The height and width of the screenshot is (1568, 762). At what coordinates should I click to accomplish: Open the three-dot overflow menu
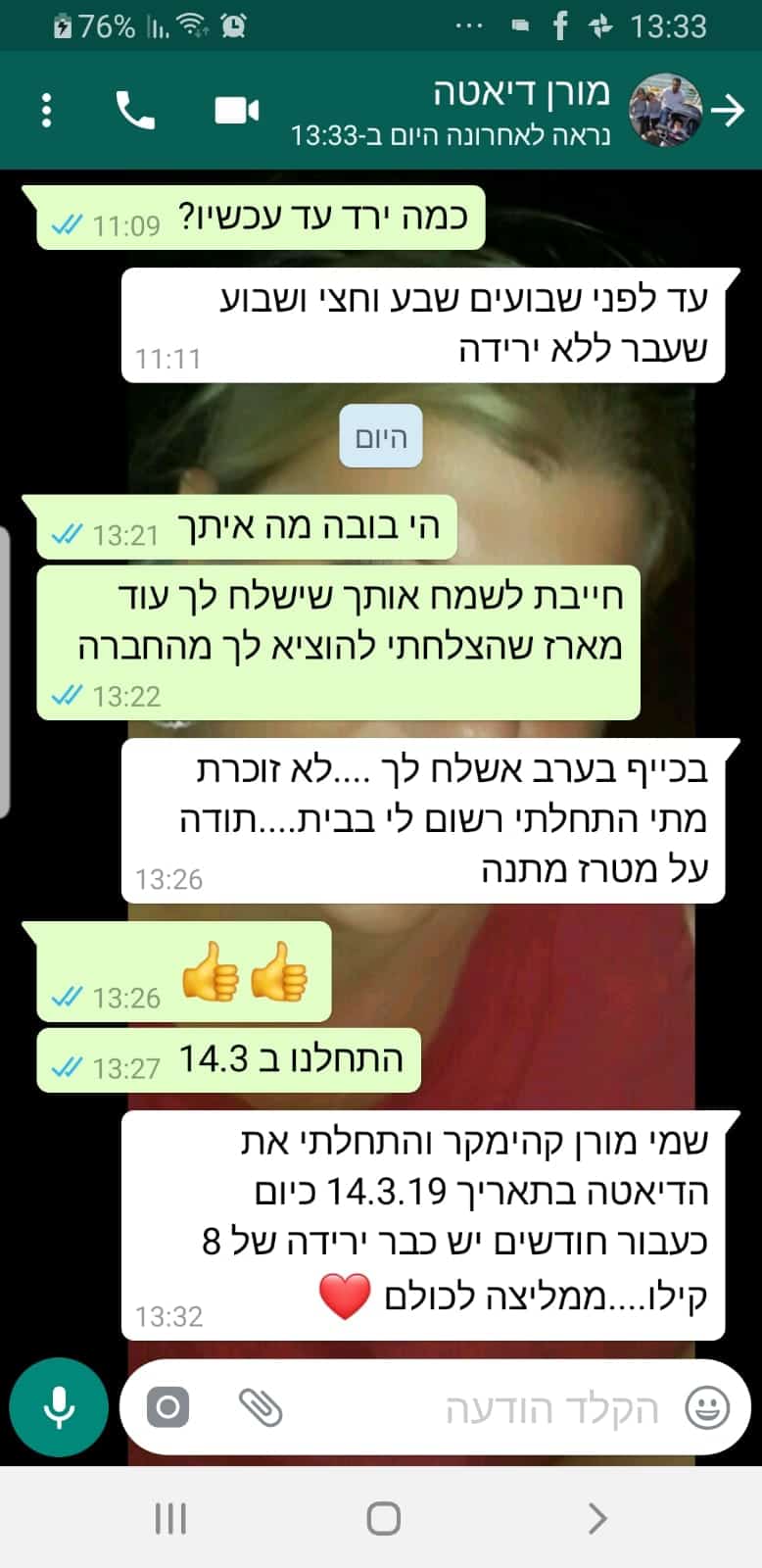tap(46, 111)
